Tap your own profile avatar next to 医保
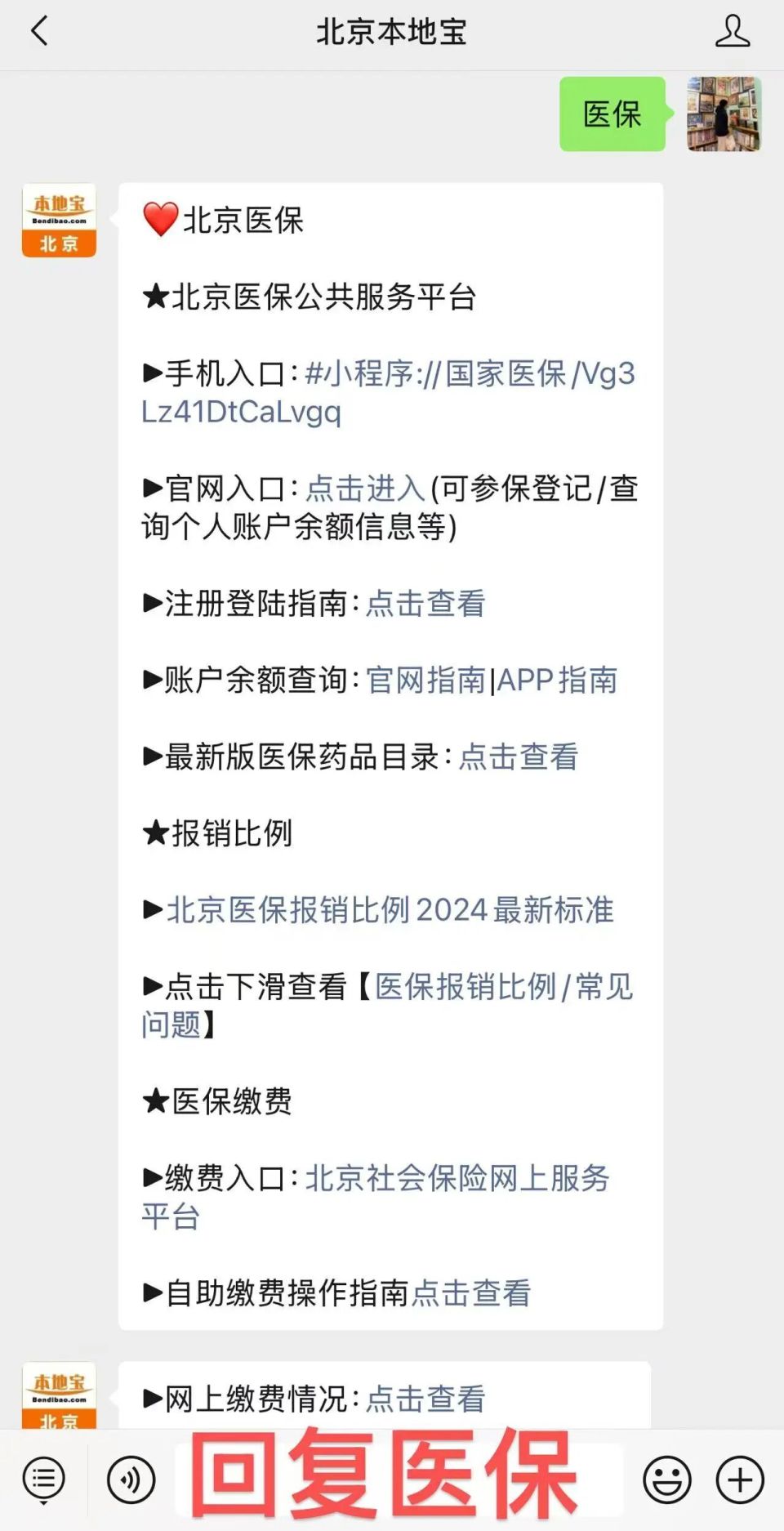 pos(724,115)
